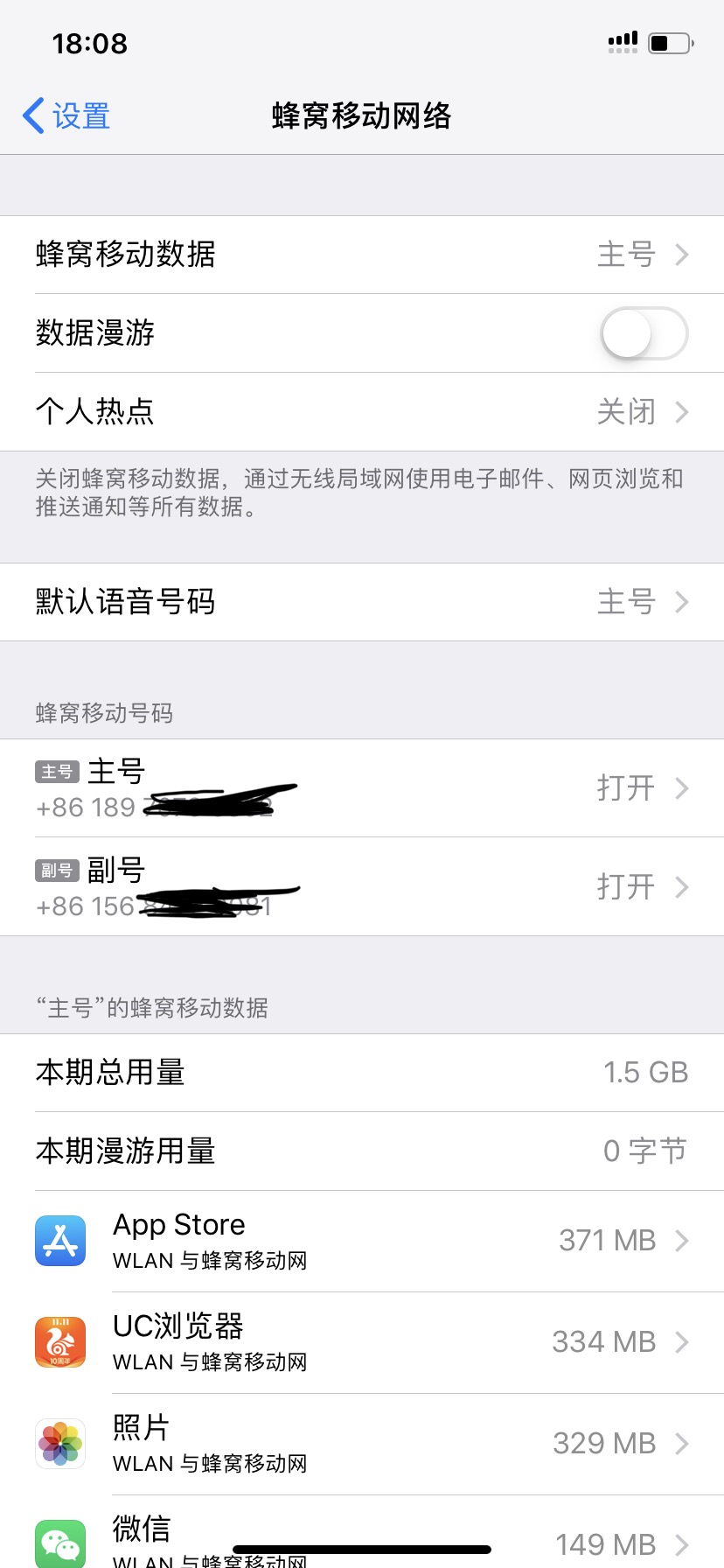Open the 副号 +86 156 number row

click(x=362, y=887)
